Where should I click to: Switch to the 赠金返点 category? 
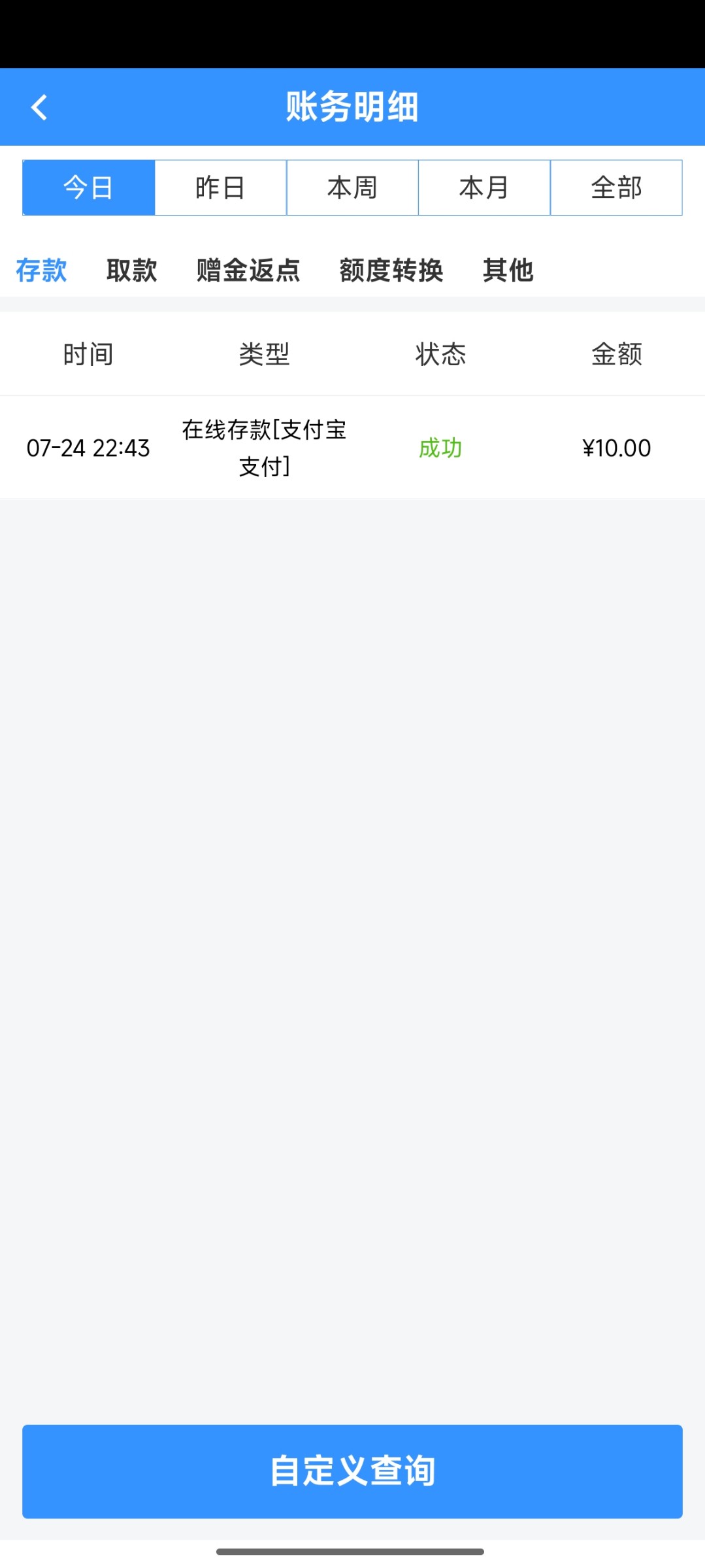pos(247,270)
